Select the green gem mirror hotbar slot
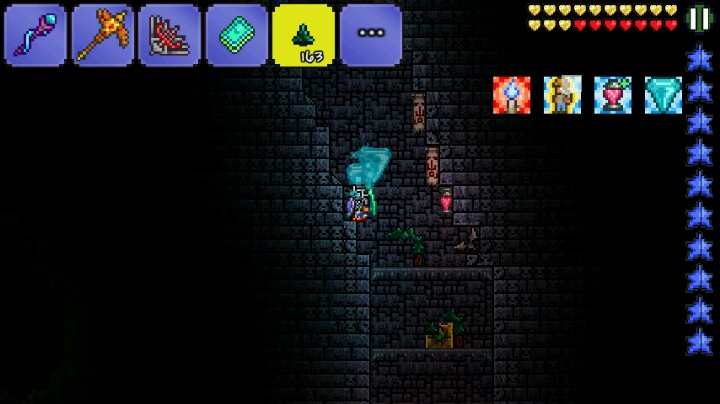The image size is (720, 404). [236, 35]
